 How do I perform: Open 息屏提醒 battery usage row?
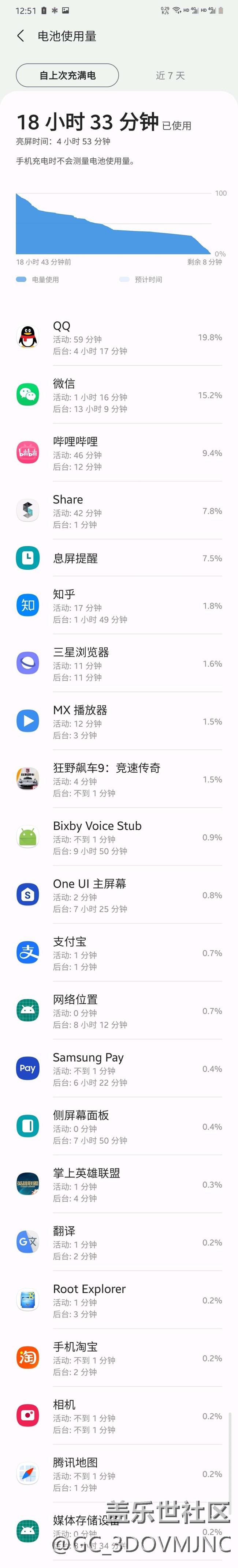click(119, 558)
